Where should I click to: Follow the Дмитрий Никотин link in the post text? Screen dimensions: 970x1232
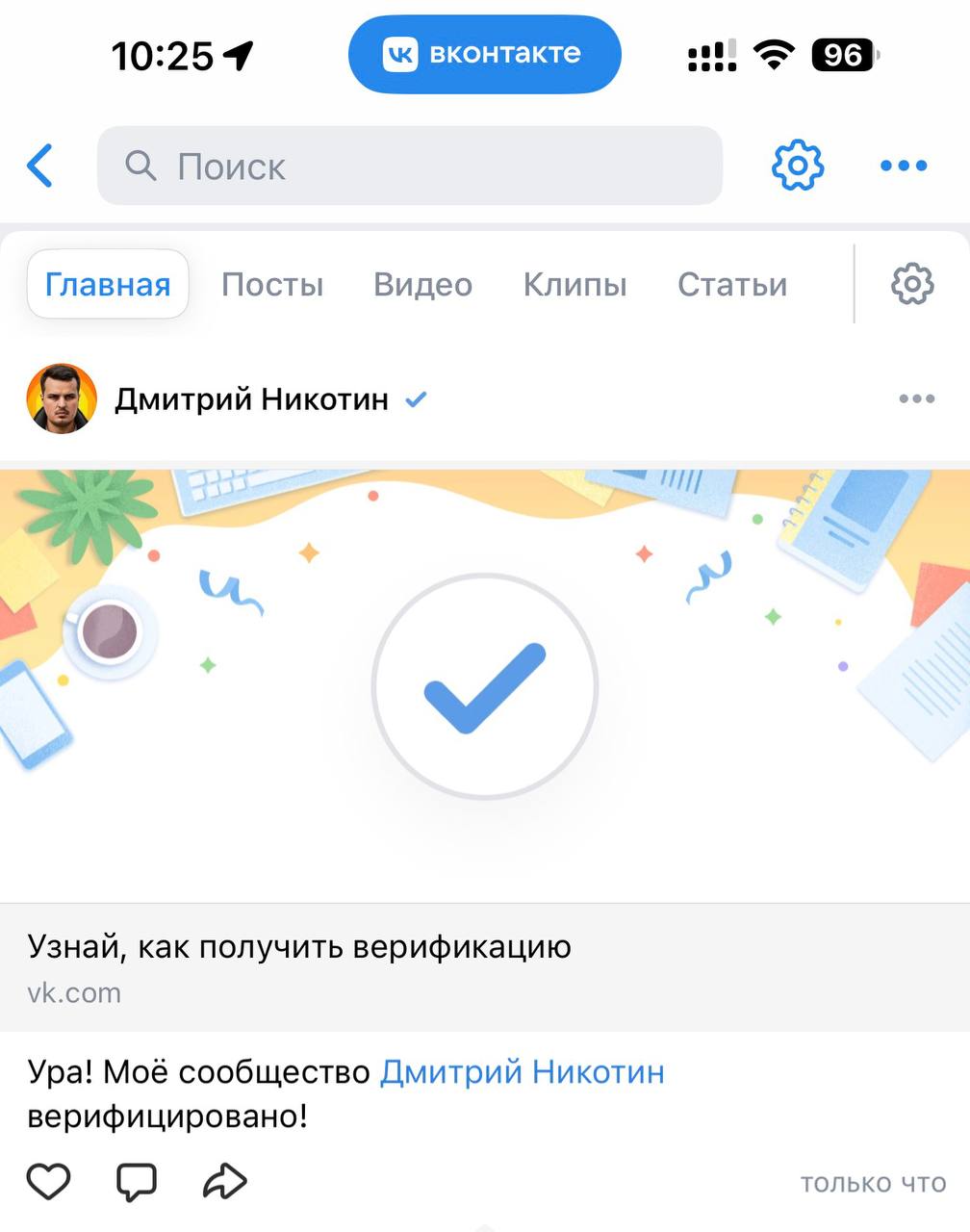pos(522,1071)
